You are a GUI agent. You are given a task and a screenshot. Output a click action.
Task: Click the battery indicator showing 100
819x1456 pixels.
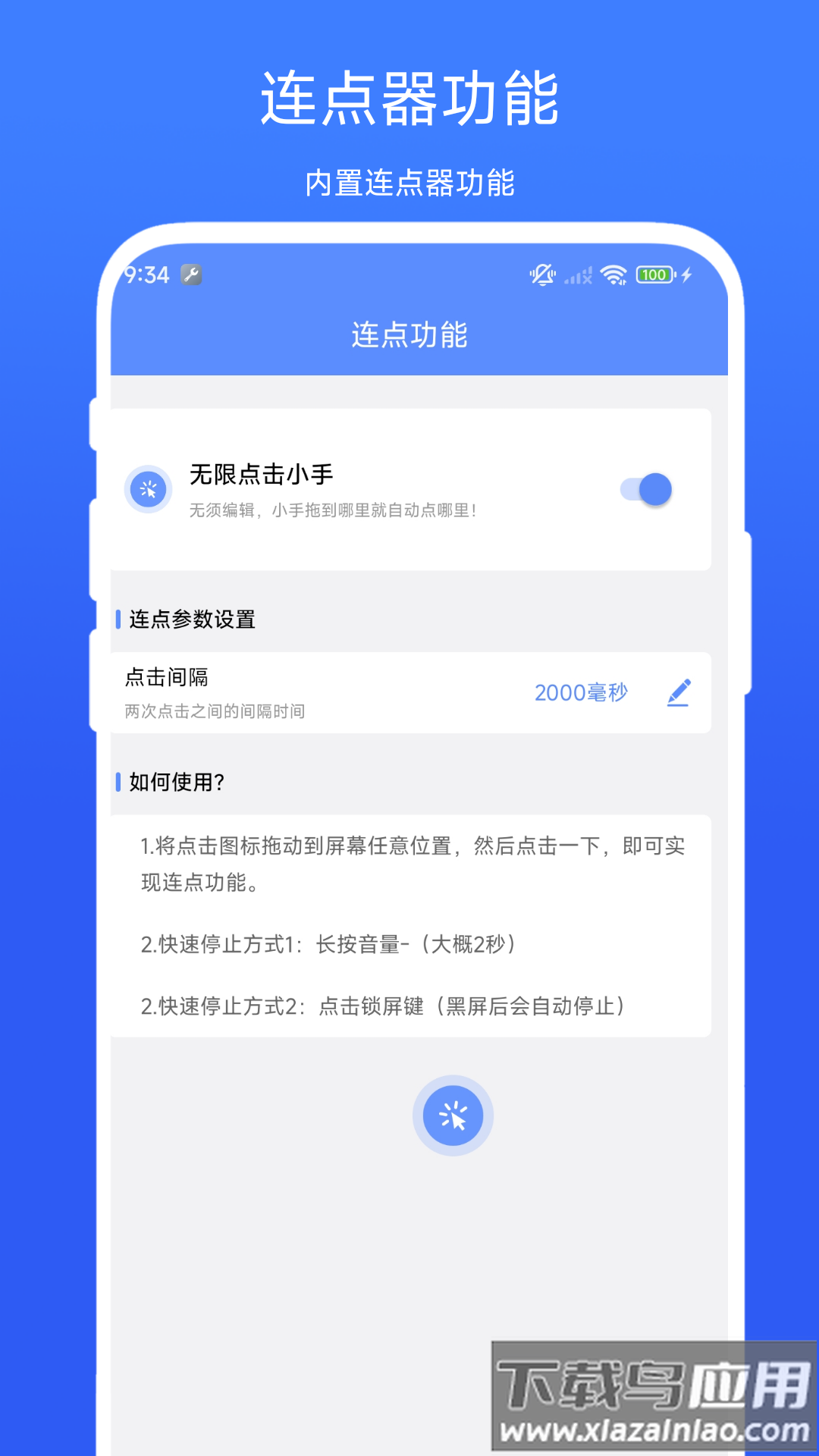[x=655, y=275]
